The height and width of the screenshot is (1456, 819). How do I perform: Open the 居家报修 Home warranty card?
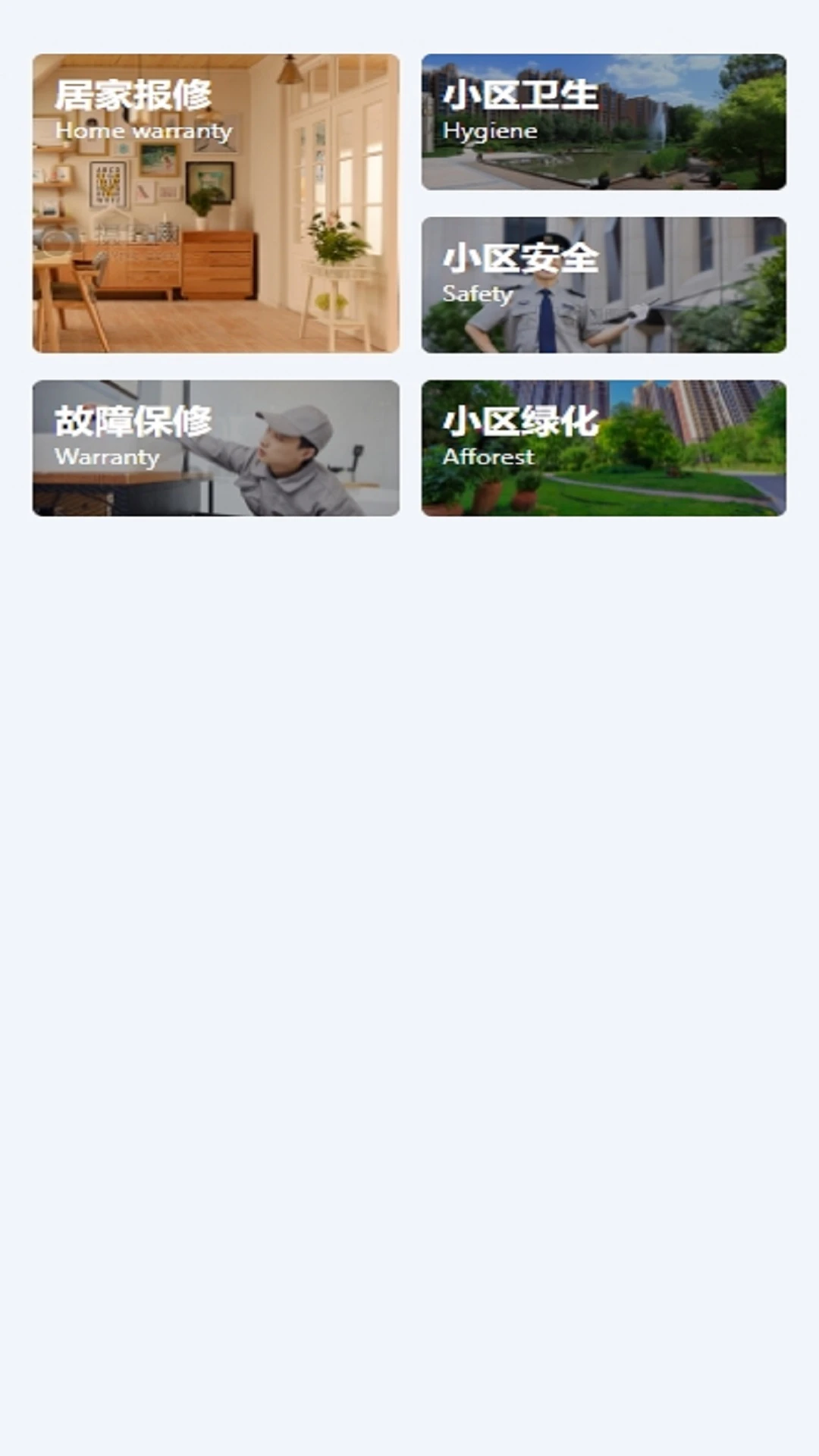click(x=215, y=203)
